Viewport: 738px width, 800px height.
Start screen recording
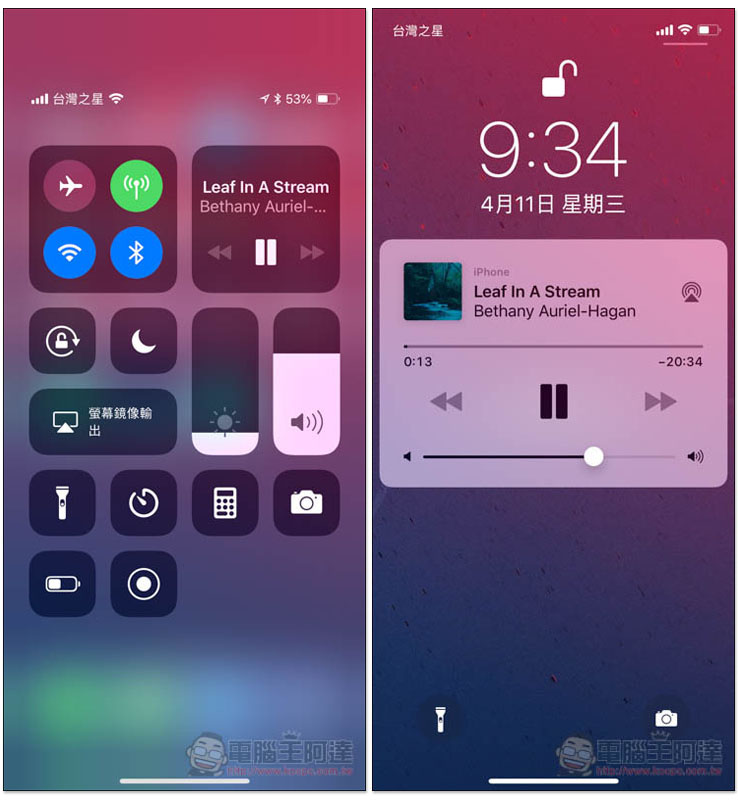(x=143, y=584)
